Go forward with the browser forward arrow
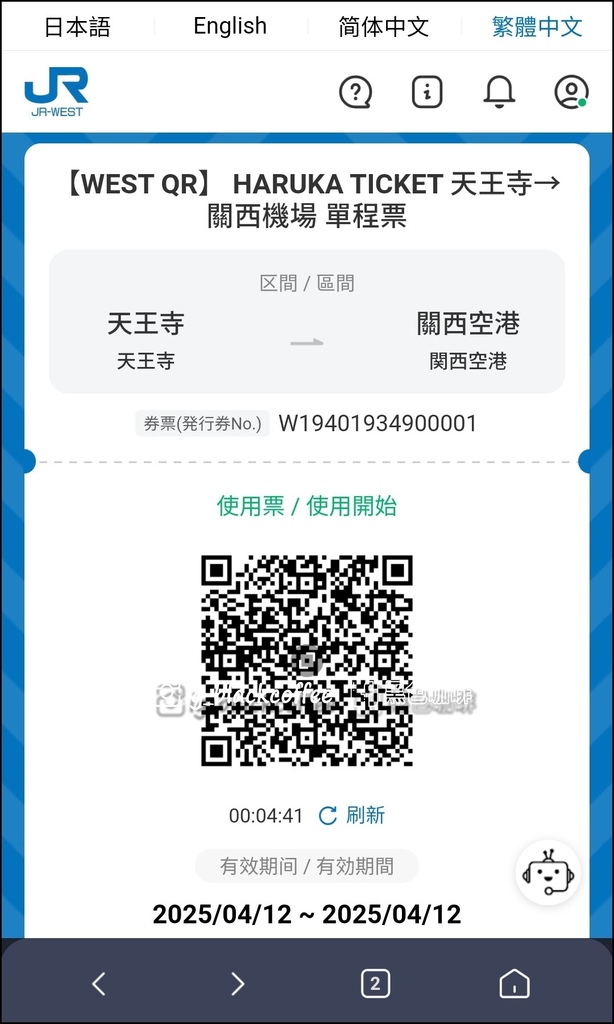This screenshot has height=1024, width=614. click(x=238, y=984)
